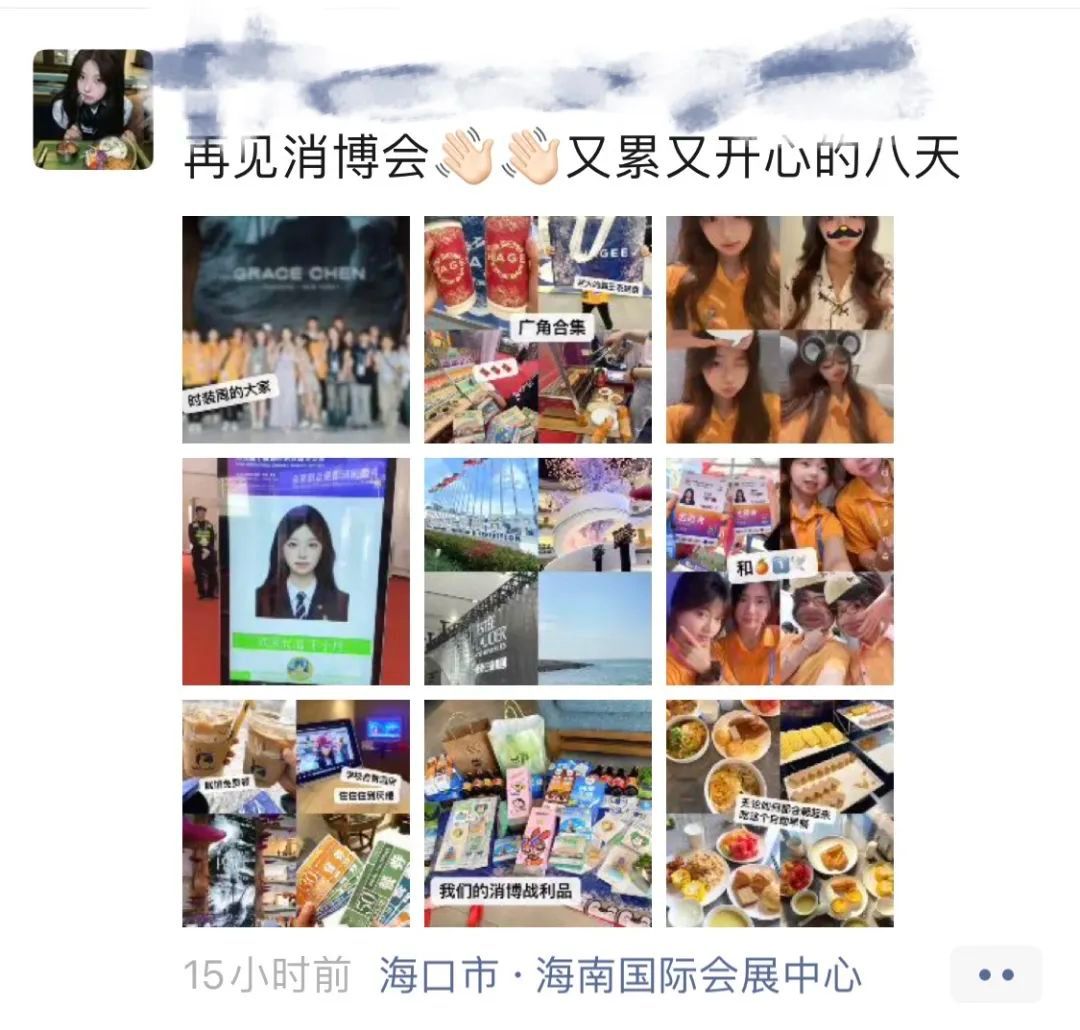
Task: View the coffee cups and tickets collage
Action: 296,813
